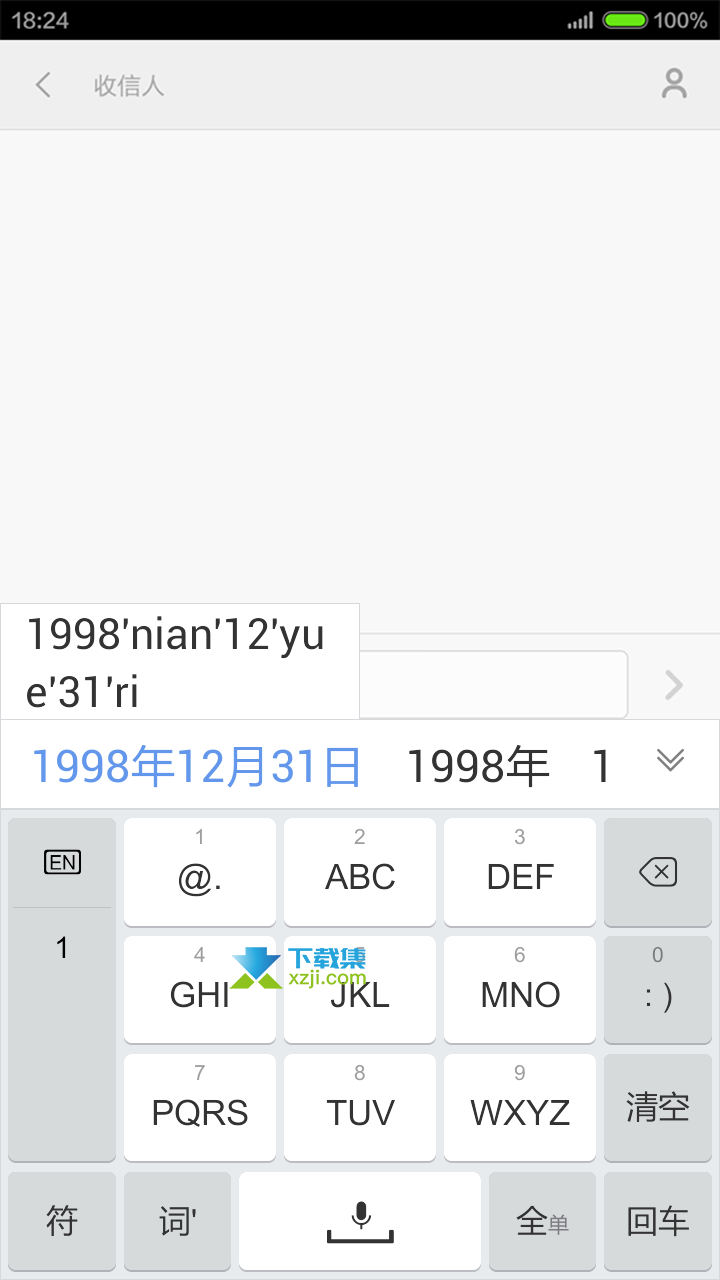
Task: Tap the 全单 key
Action: pos(542,1221)
